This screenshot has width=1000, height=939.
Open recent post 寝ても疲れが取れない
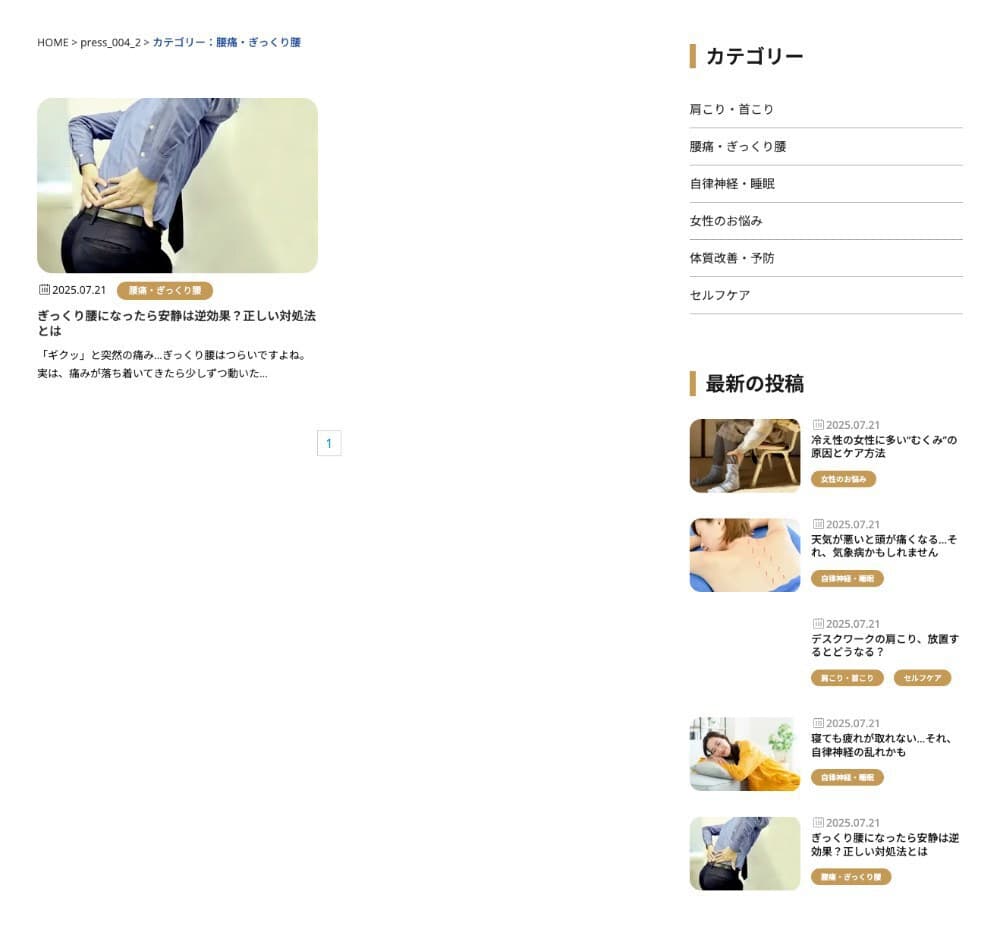[880, 745]
